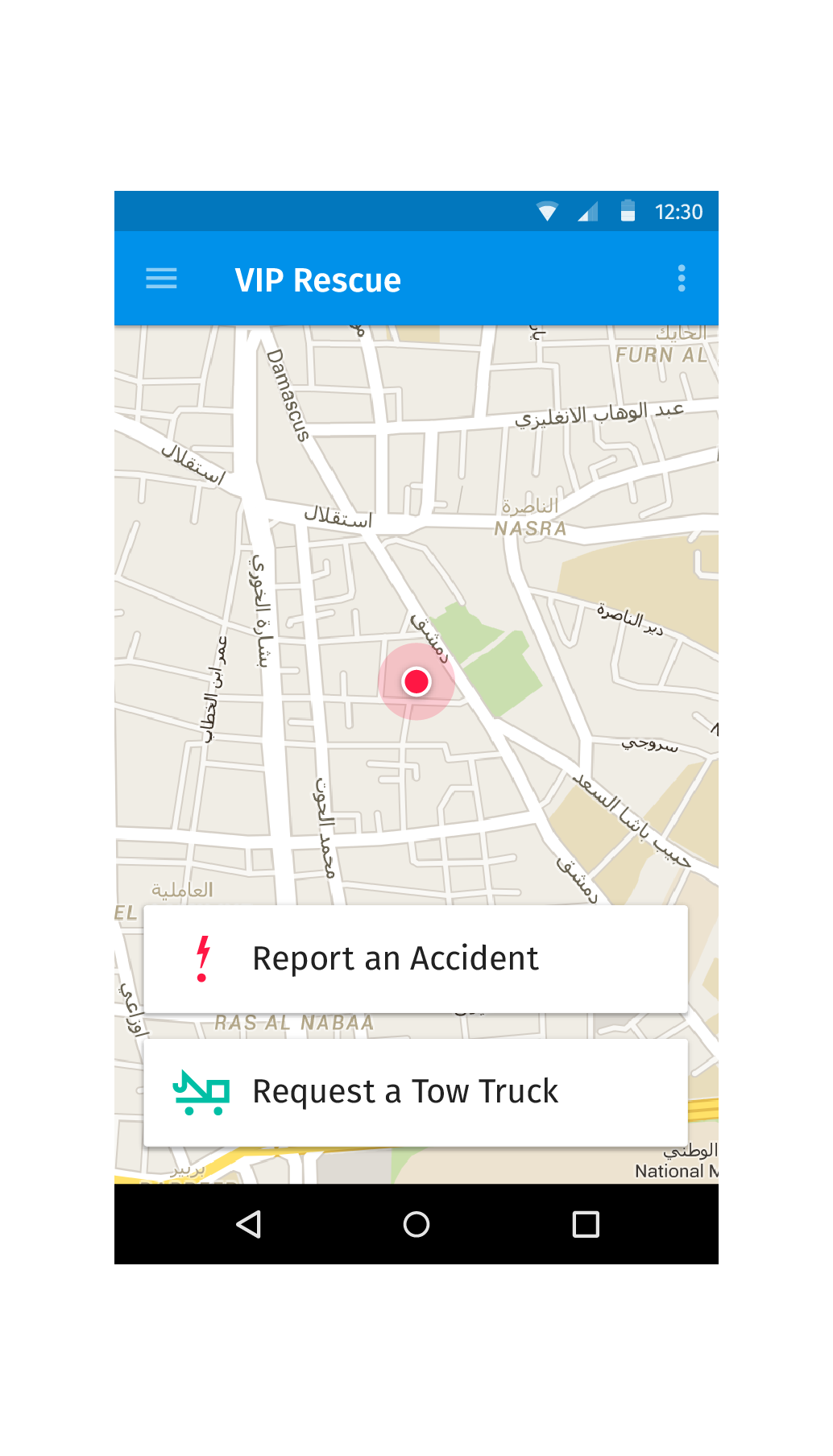Screen dimensions: 833x1456
Task: Open the hamburger navigation drawer
Action: tap(161, 279)
